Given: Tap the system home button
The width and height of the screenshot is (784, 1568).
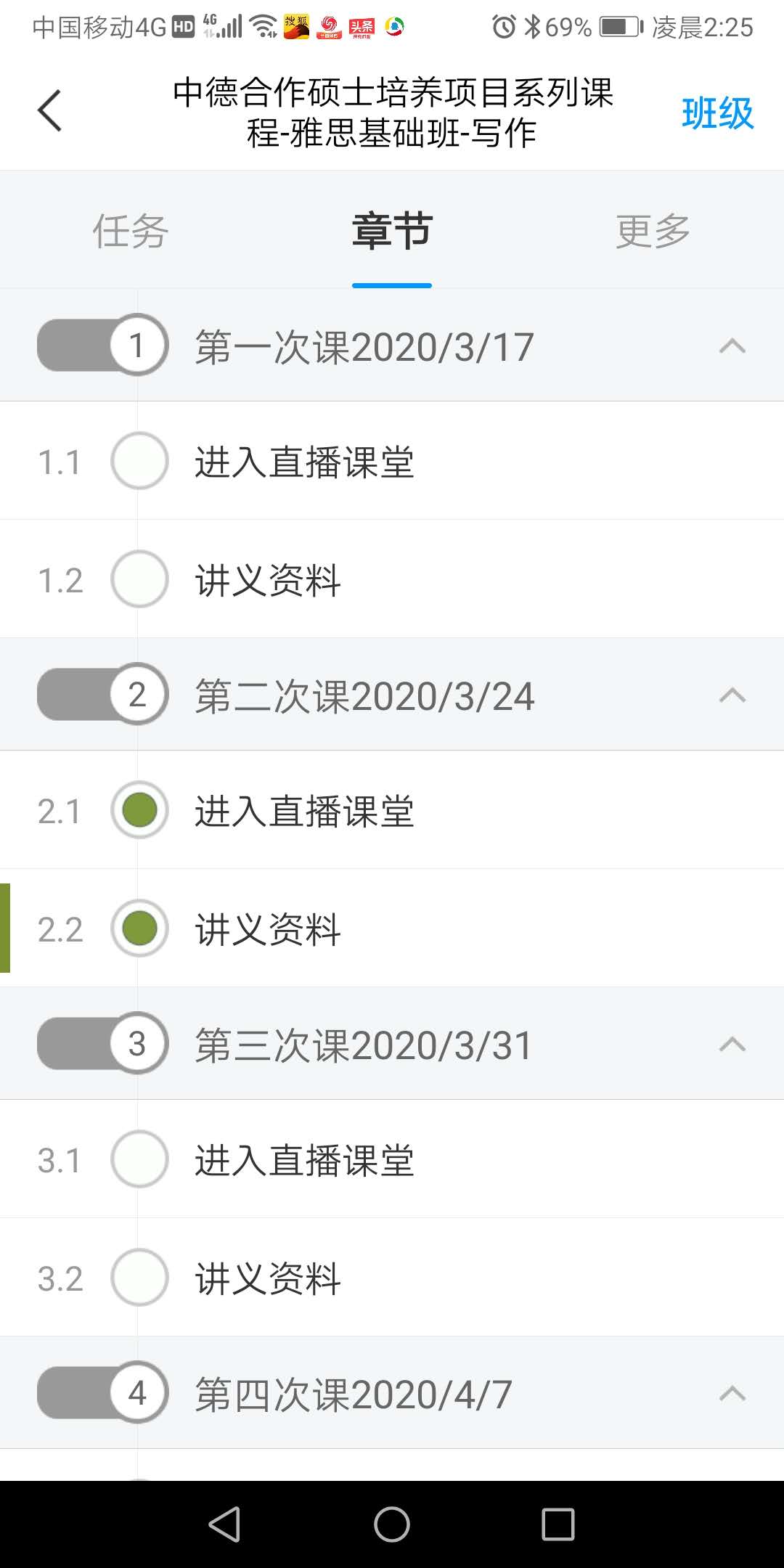Looking at the screenshot, I should pyautogui.click(x=392, y=1524).
